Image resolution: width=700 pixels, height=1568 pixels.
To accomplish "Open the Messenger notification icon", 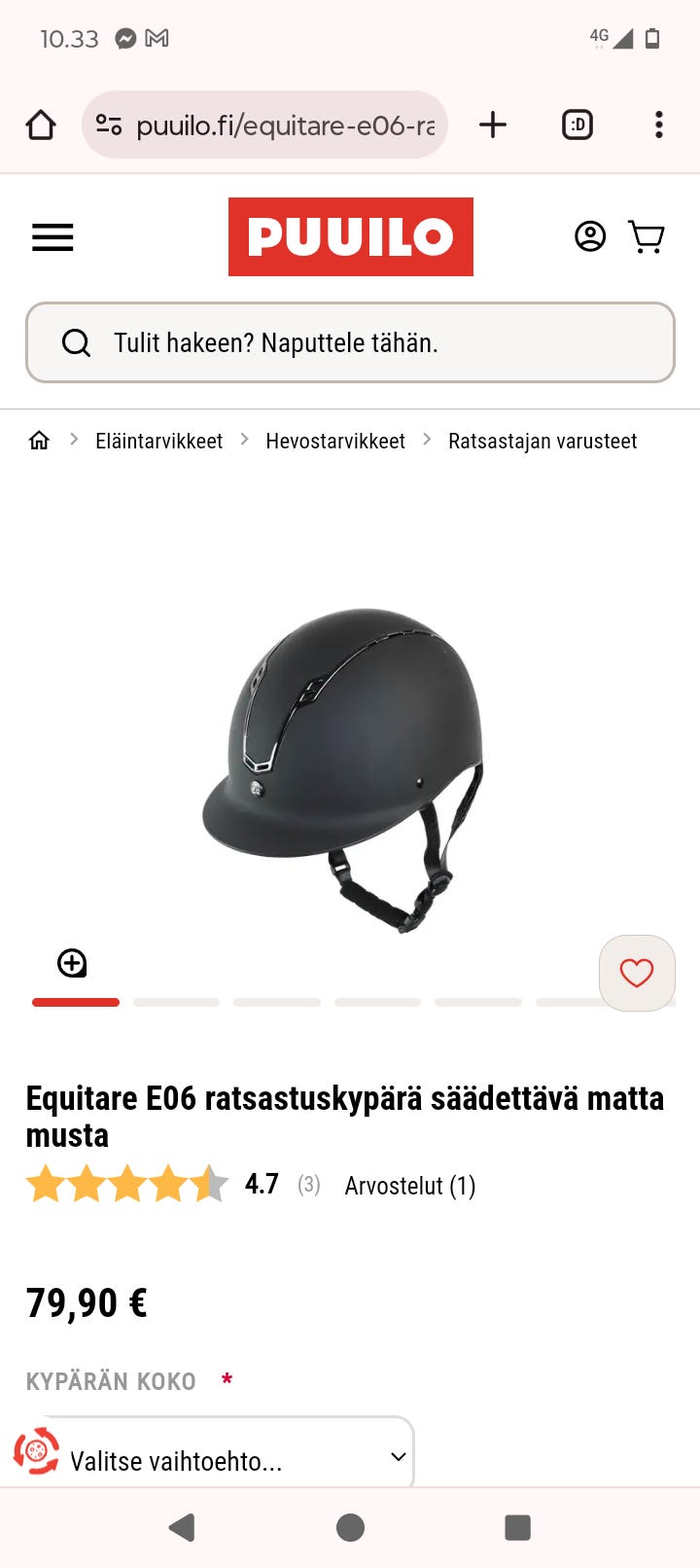I will (126, 39).
